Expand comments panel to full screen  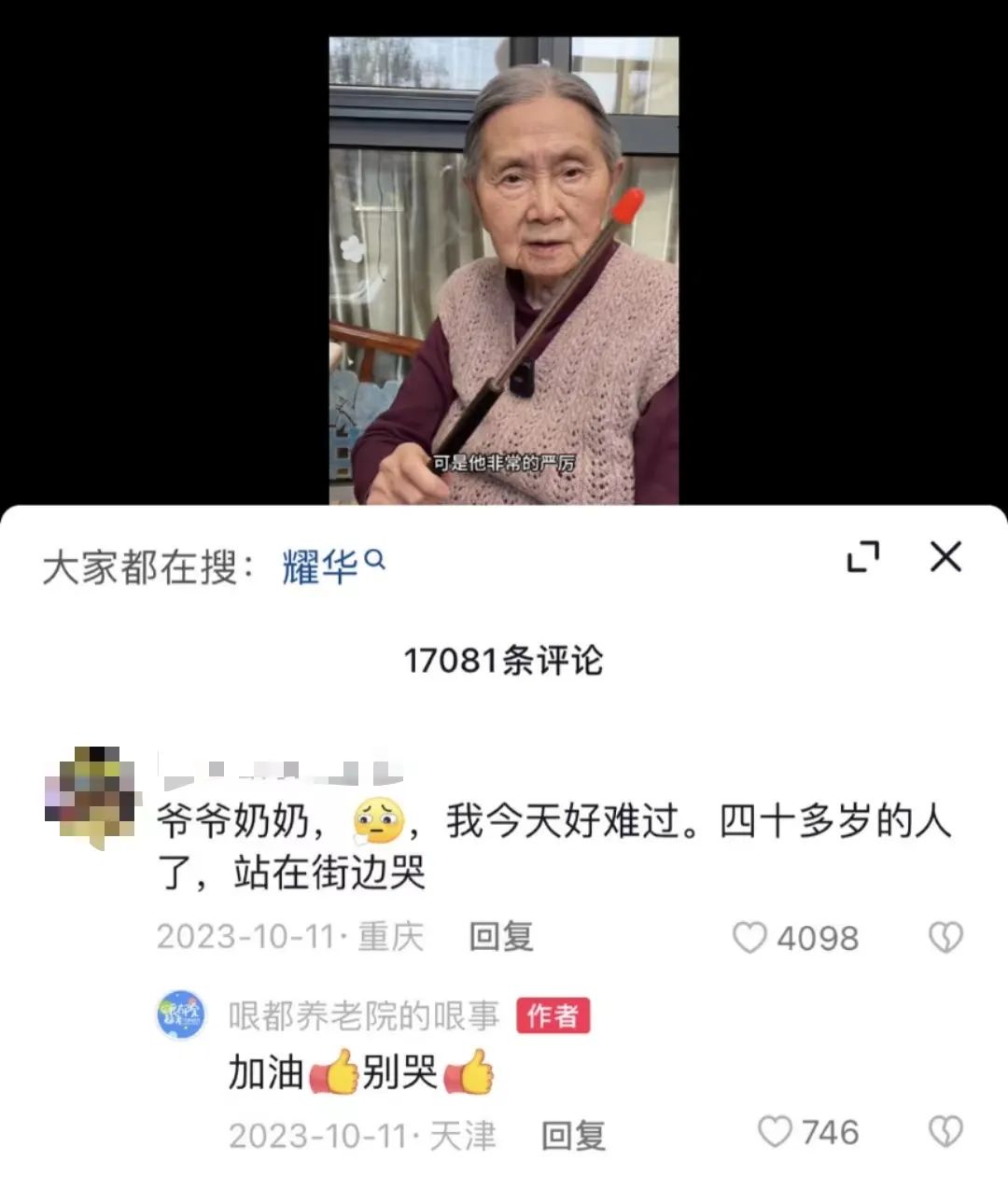863,557
